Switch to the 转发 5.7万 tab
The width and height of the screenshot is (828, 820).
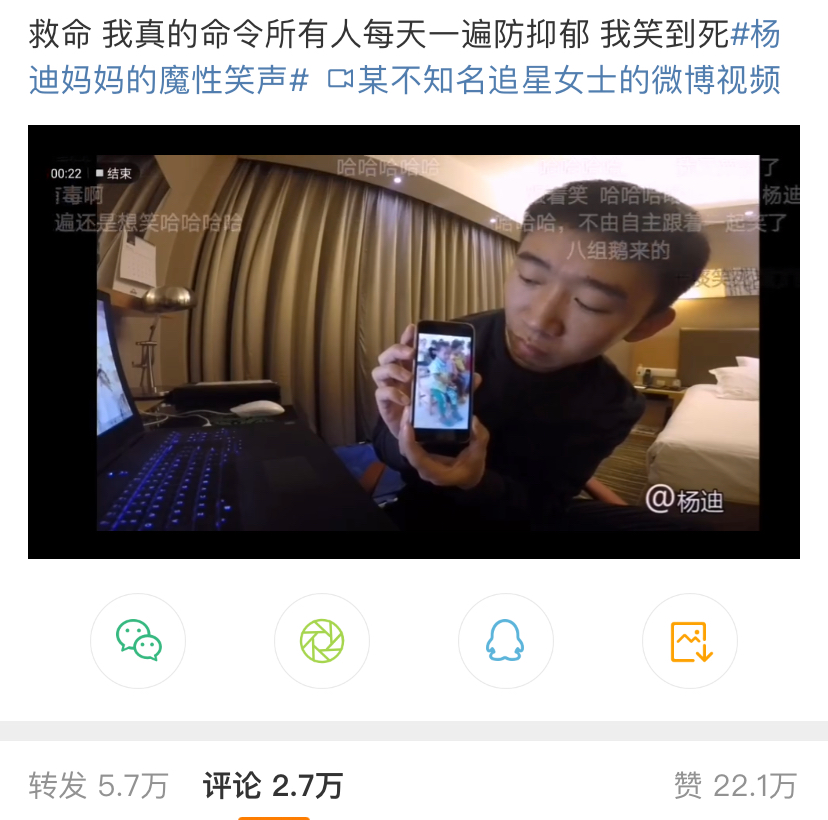[98, 786]
